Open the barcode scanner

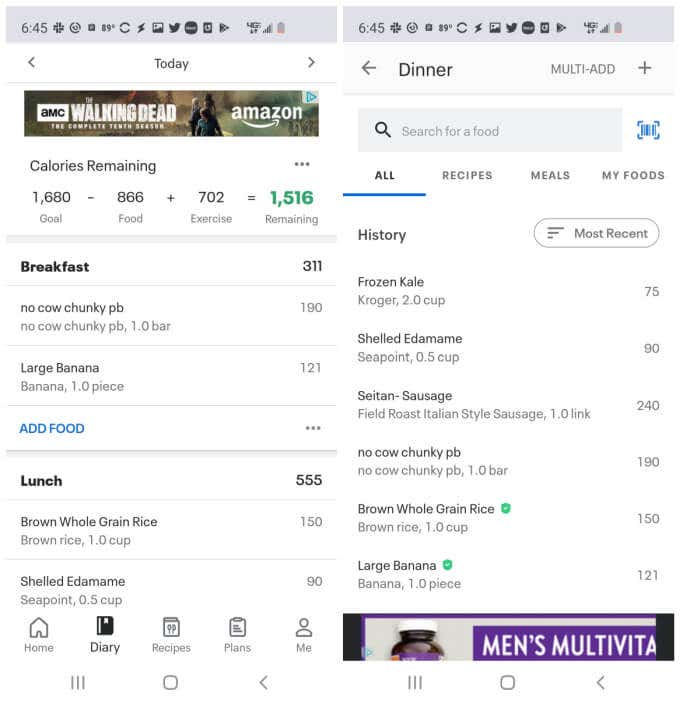click(x=648, y=131)
